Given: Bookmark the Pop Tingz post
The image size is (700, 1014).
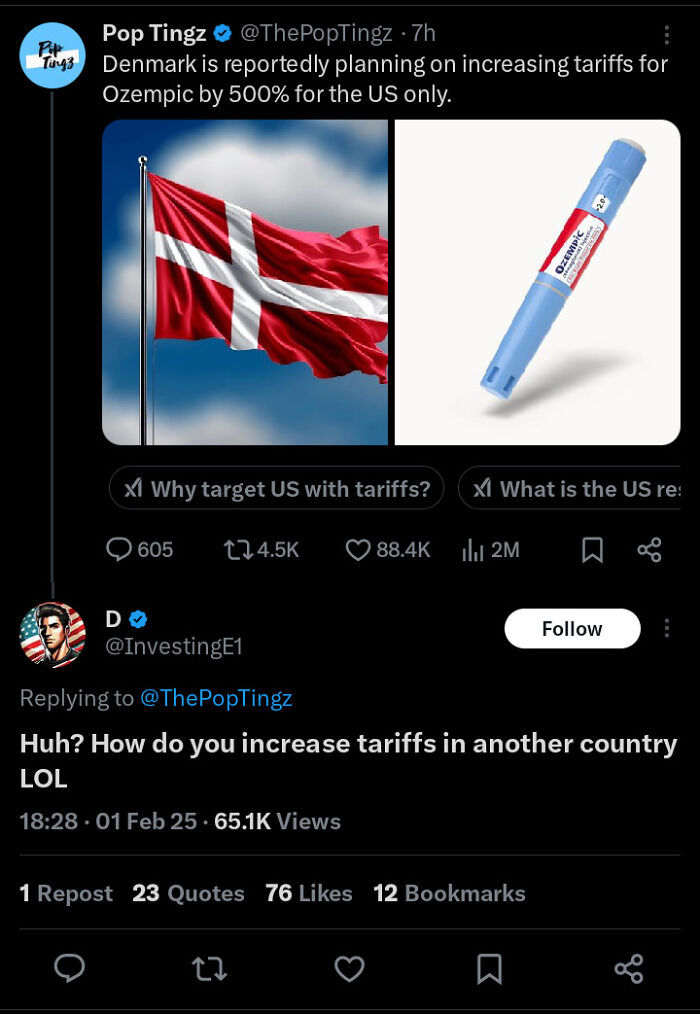Looking at the screenshot, I should [593, 550].
